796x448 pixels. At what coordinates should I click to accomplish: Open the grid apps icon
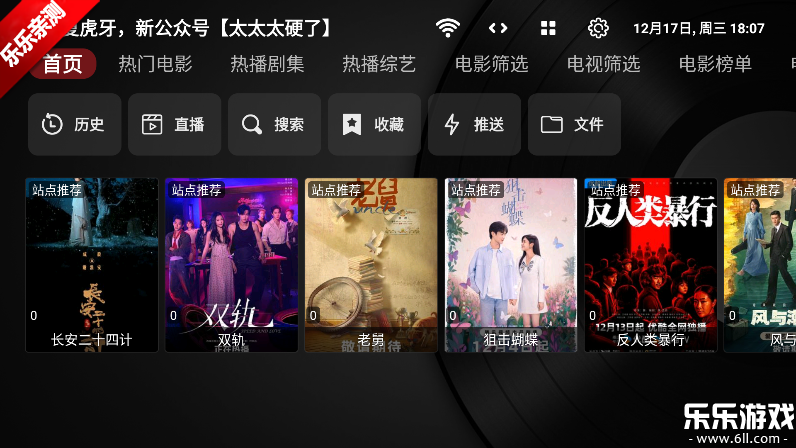point(548,28)
